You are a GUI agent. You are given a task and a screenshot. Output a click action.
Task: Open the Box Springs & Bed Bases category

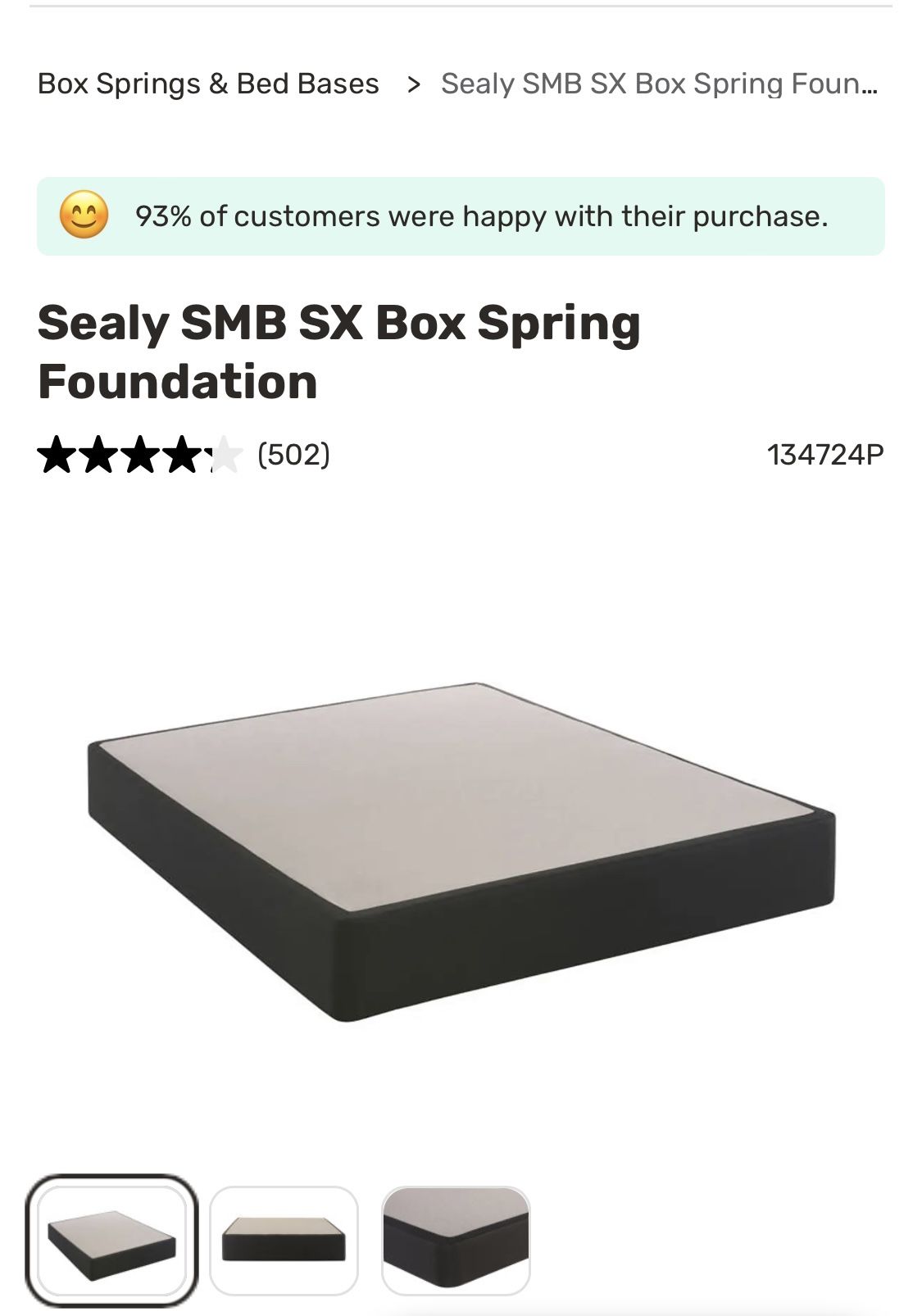[x=208, y=83]
